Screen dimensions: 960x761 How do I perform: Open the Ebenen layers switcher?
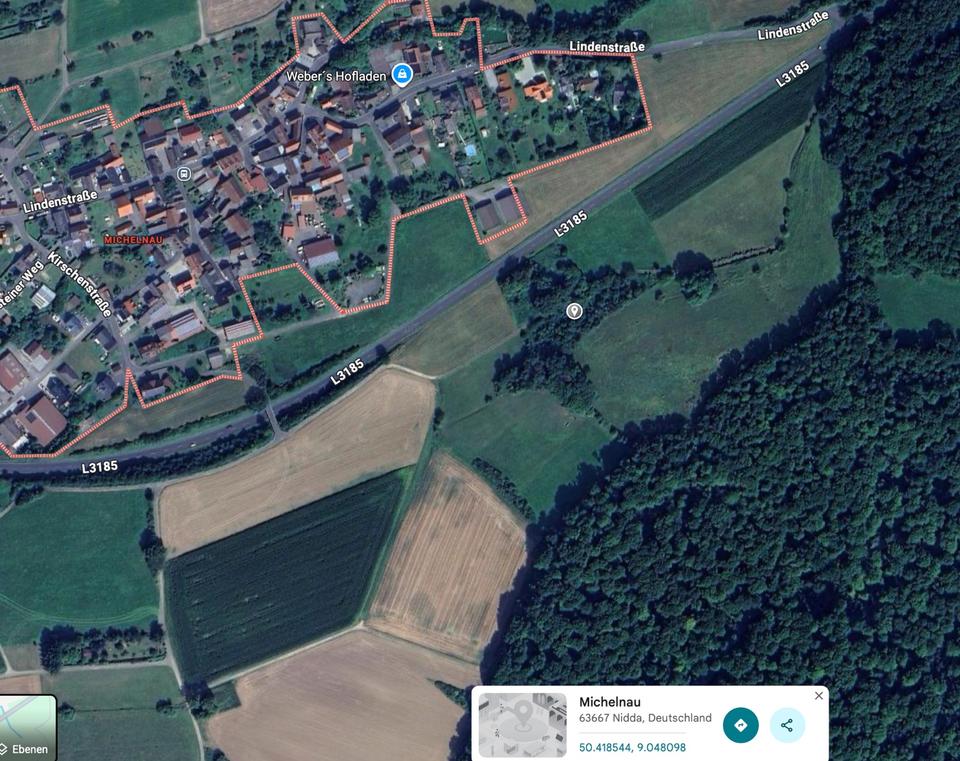27,728
